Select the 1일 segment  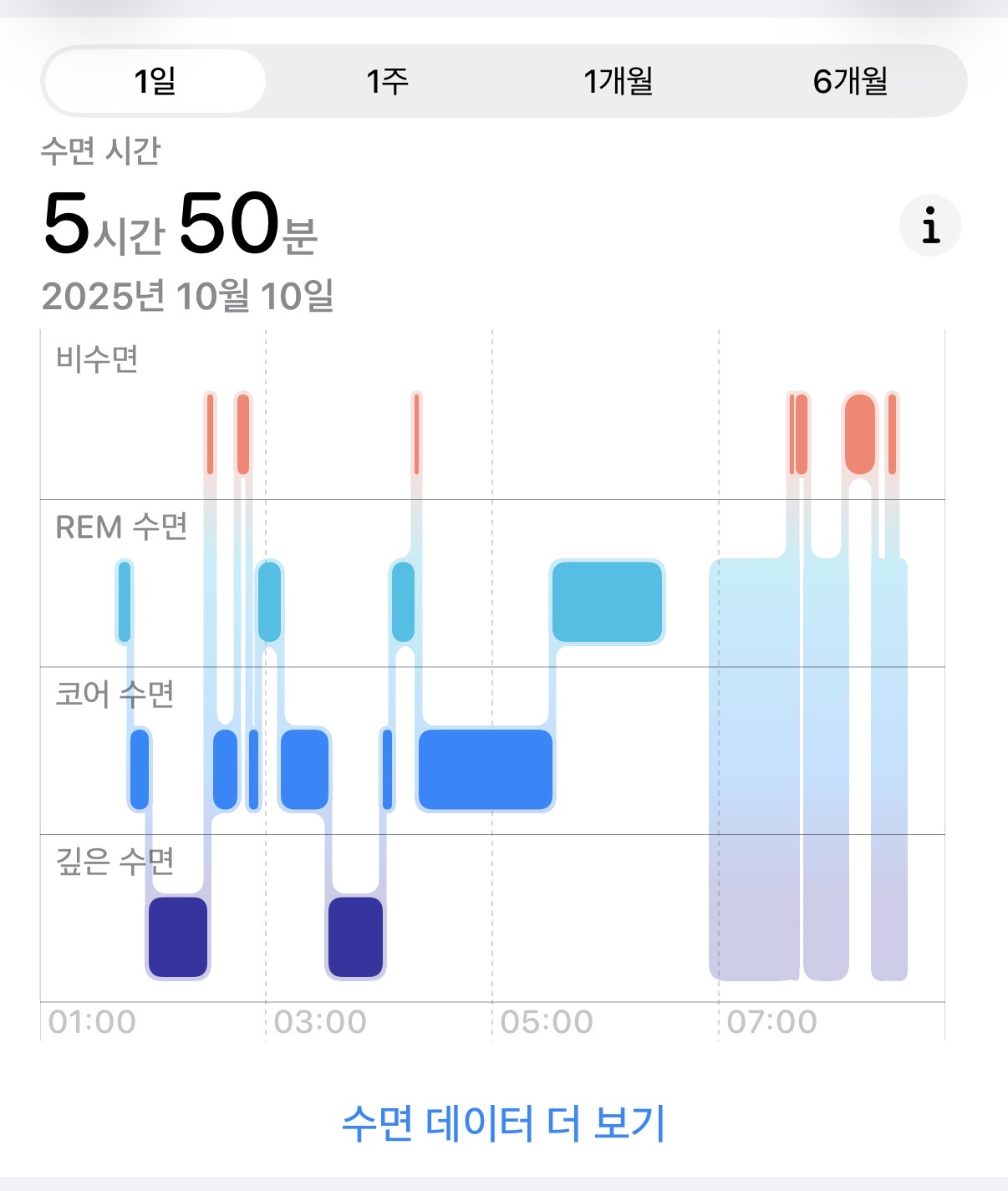click(x=155, y=81)
